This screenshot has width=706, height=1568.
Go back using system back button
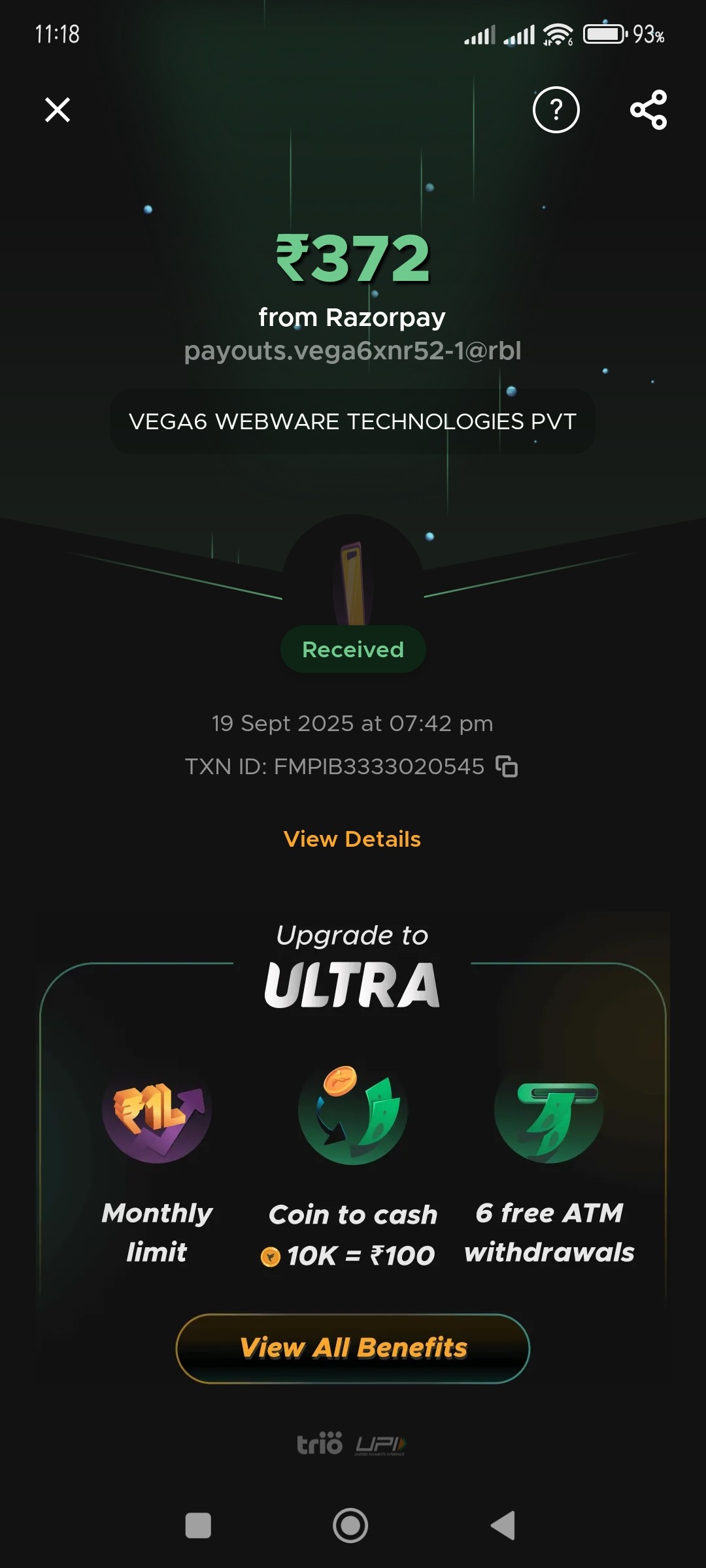coord(503,1526)
